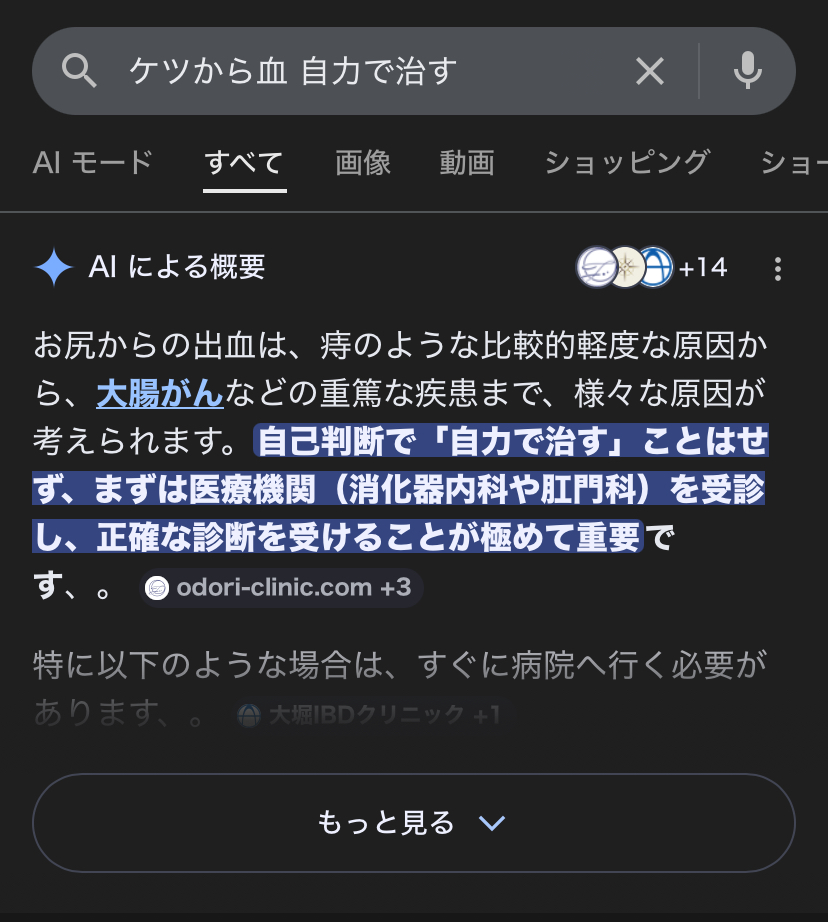Expand the overview with もっと見る
828x922 pixels.
point(413,823)
